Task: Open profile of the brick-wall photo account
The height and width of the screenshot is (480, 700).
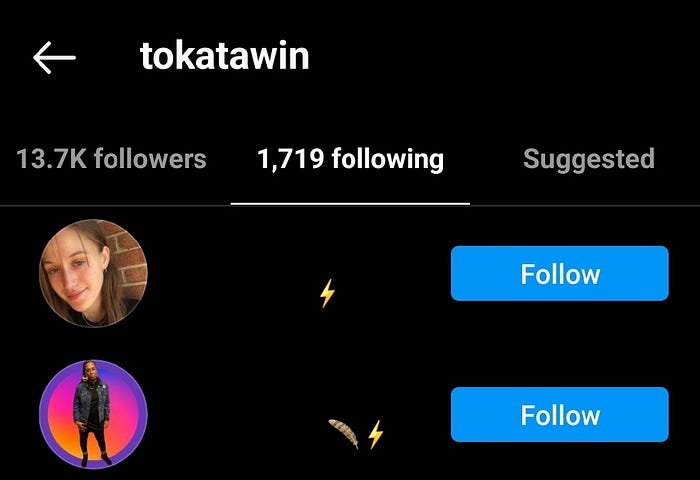Action: 93,273
